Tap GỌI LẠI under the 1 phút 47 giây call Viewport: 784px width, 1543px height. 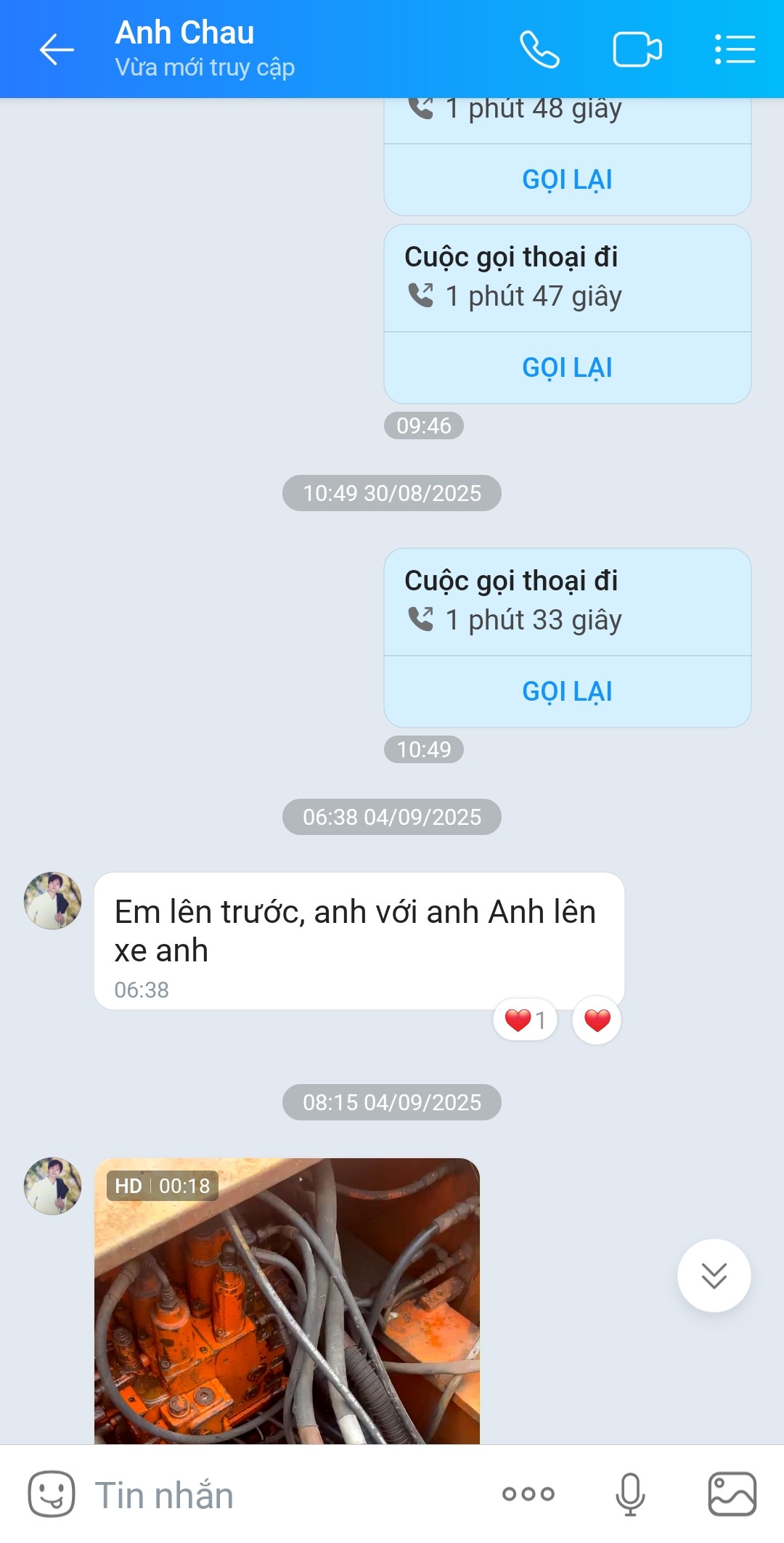pos(567,367)
